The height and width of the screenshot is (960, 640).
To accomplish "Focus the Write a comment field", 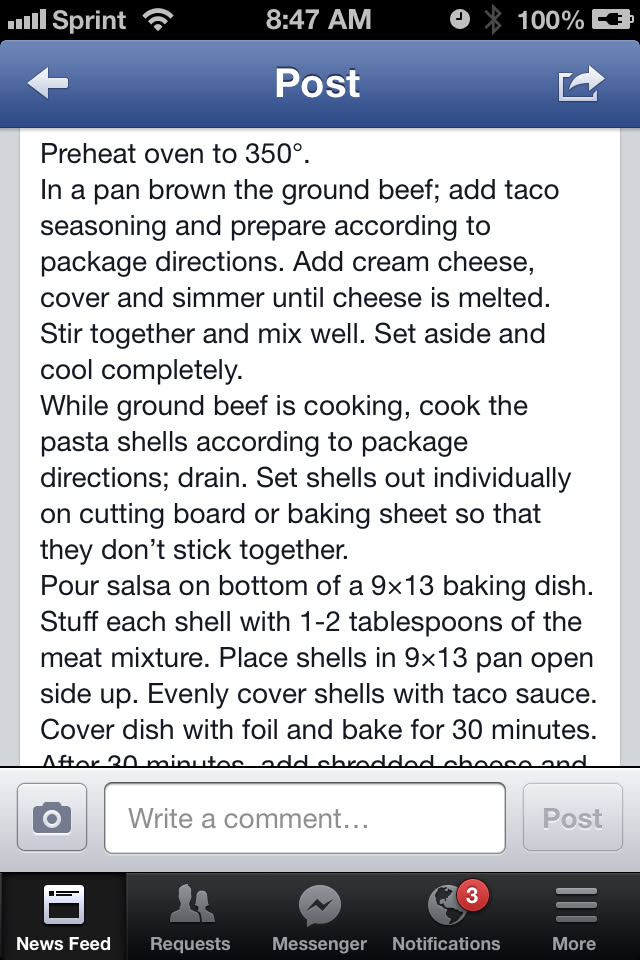I will pos(304,818).
